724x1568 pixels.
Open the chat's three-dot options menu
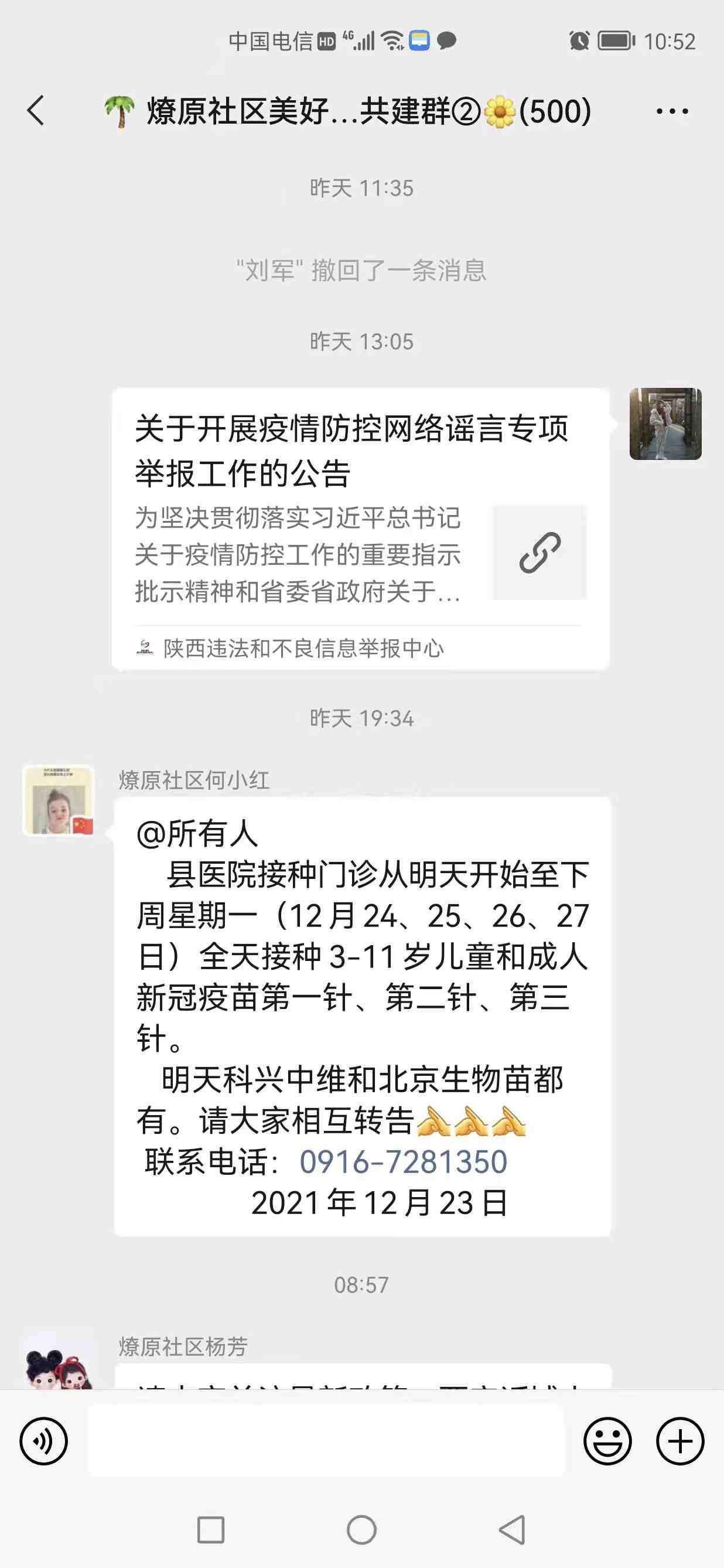point(672,111)
